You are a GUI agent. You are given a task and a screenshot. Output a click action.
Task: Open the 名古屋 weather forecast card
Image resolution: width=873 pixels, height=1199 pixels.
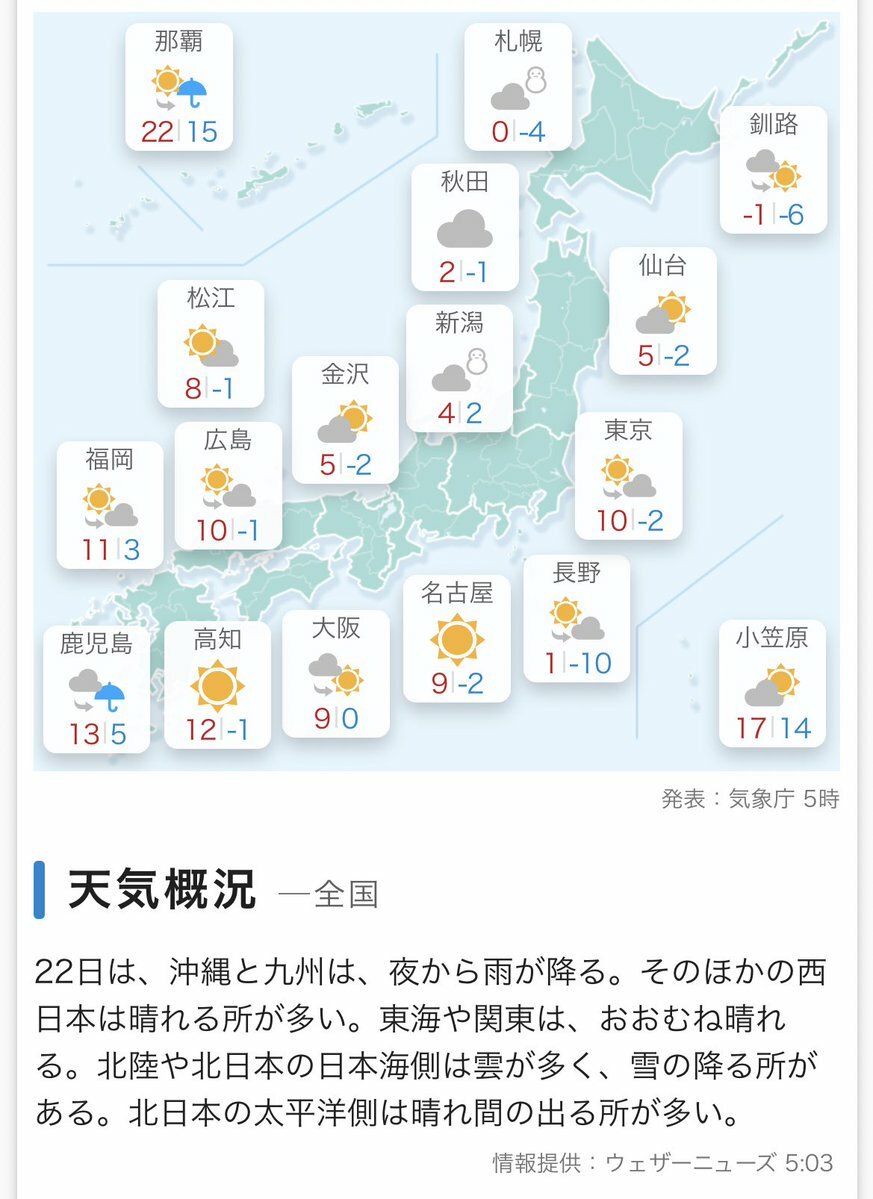point(457,638)
